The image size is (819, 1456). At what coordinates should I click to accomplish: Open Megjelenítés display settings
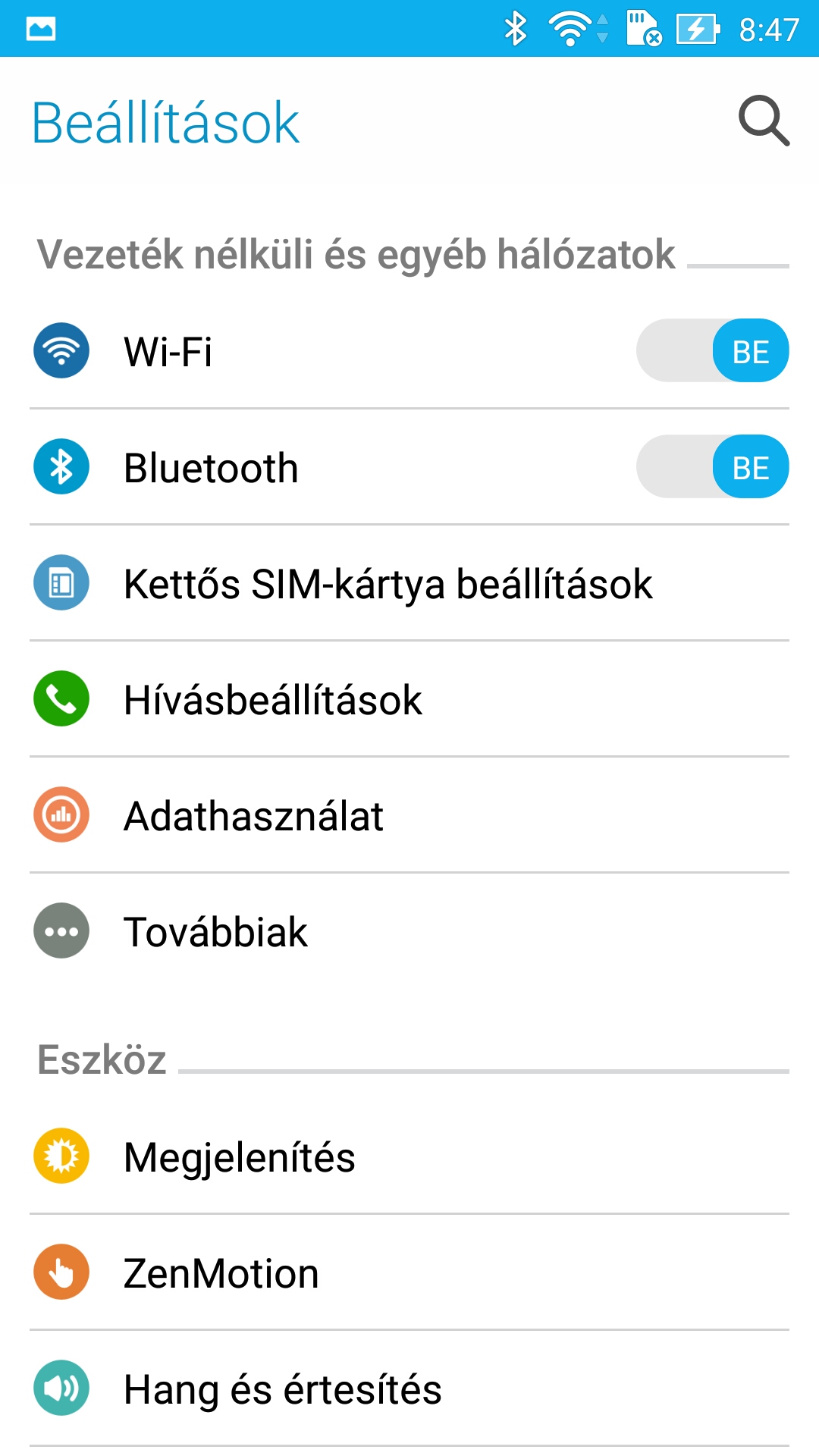point(240,1157)
